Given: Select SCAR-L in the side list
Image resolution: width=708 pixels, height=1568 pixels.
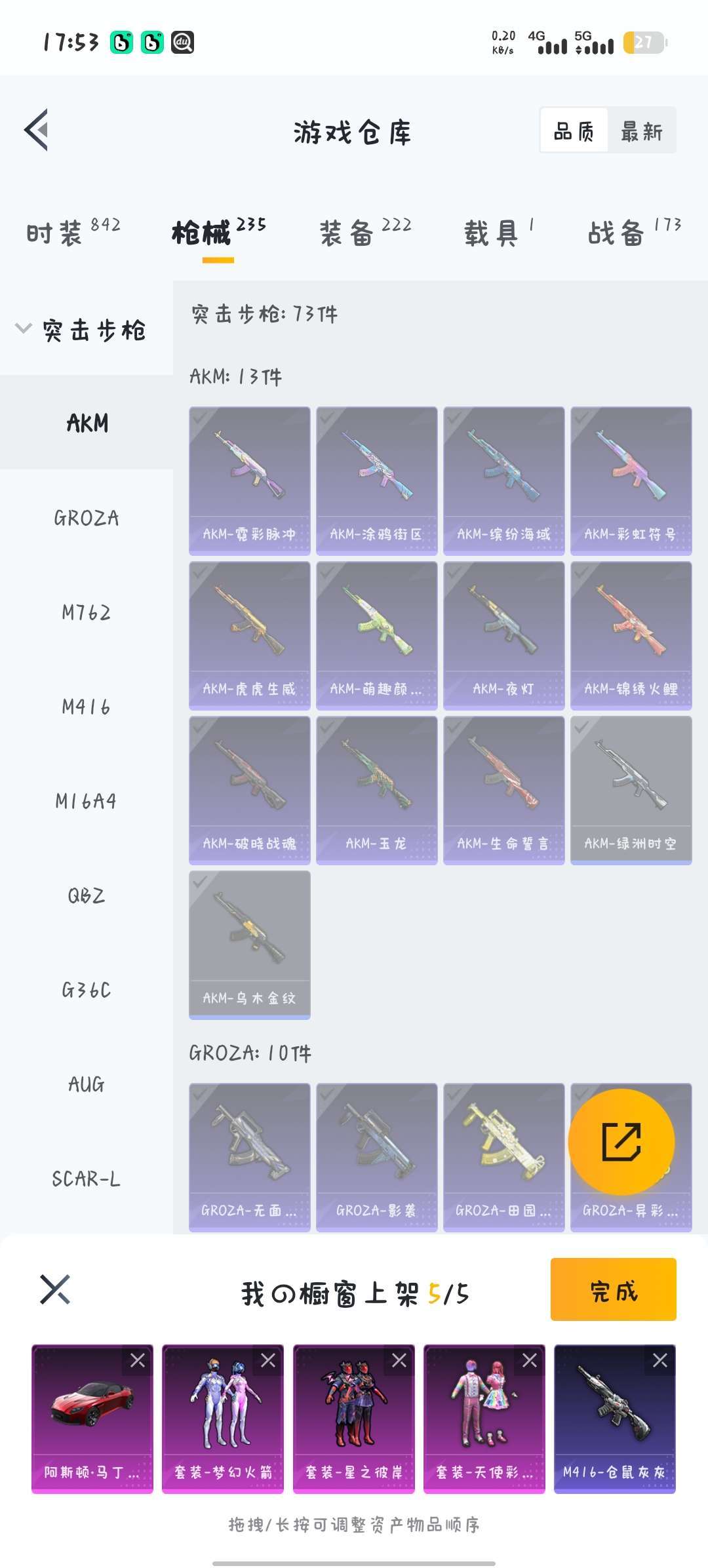Looking at the screenshot, I should 87,1179.
